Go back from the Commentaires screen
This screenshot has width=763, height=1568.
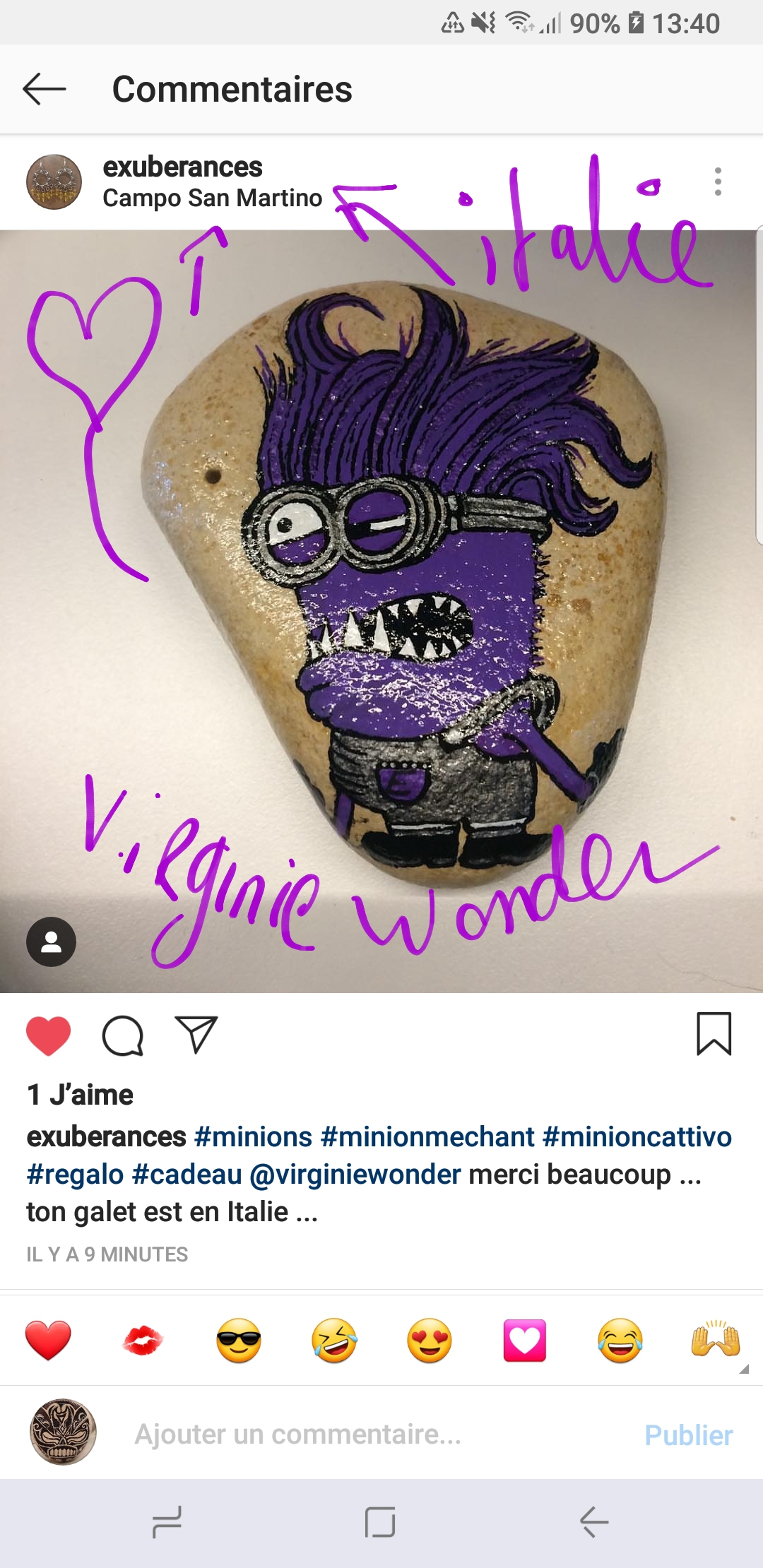[44, 90]
